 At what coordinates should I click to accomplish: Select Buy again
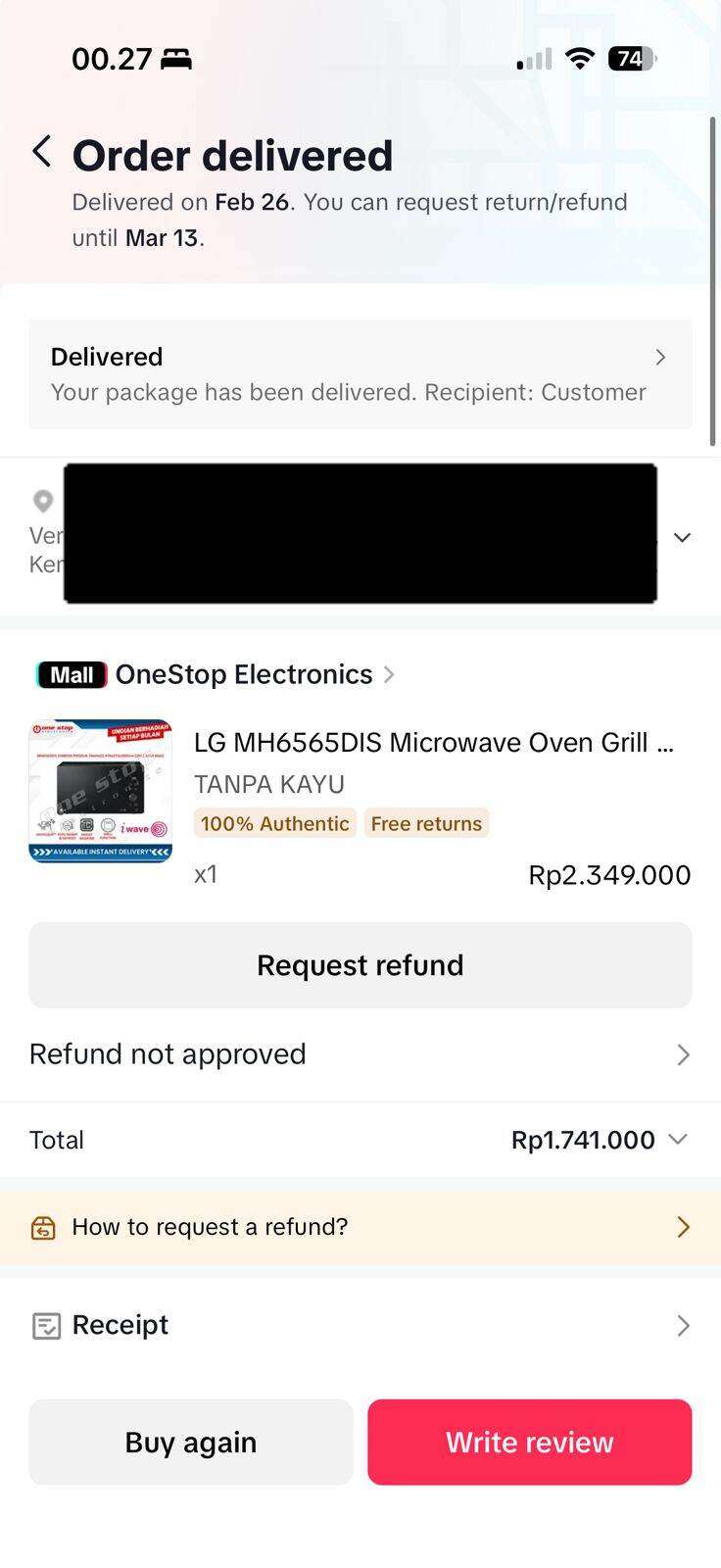[x=191, y=1443]
